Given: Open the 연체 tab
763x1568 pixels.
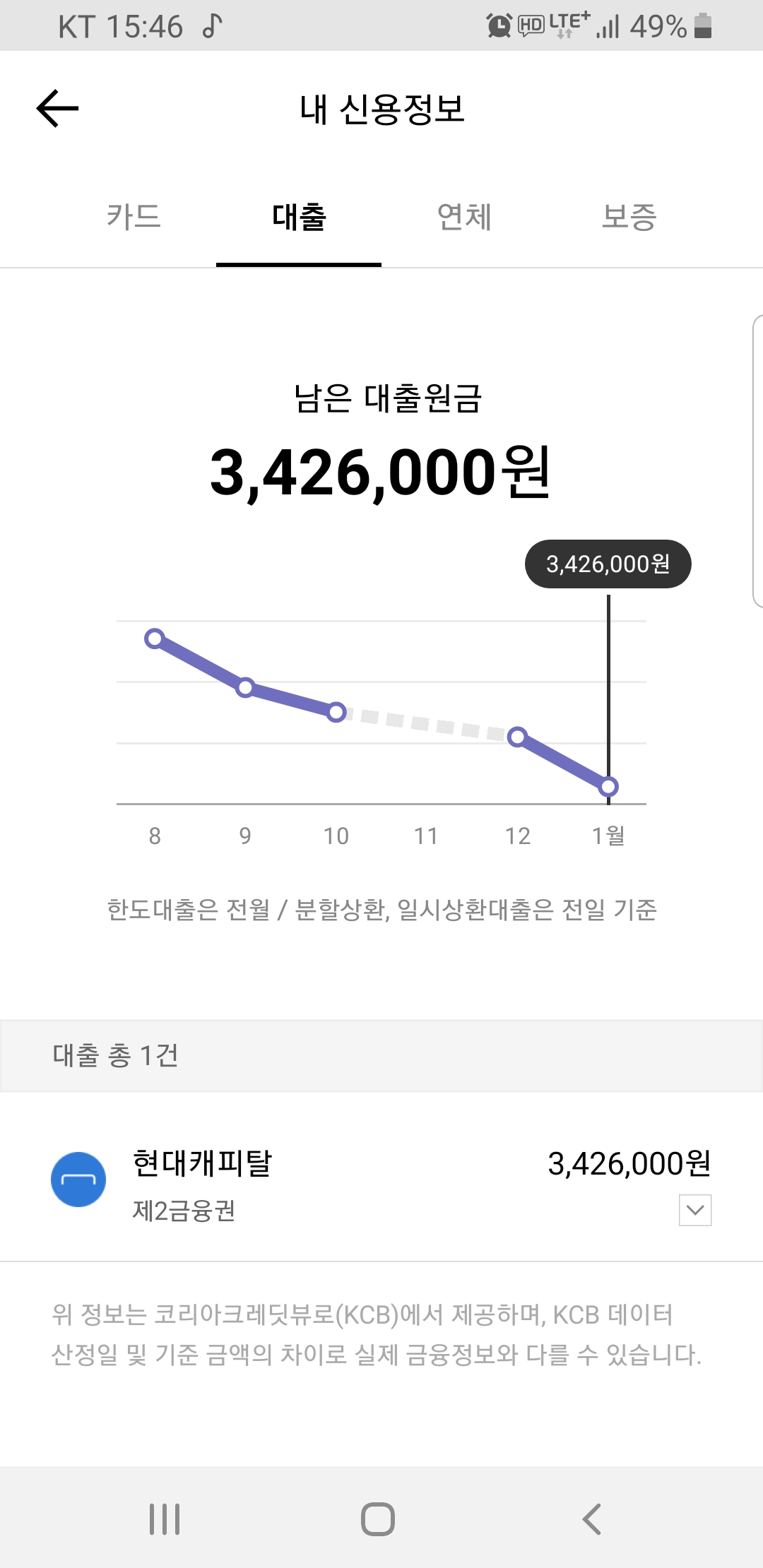Looking at the screenshot, I should click(464, 217).
